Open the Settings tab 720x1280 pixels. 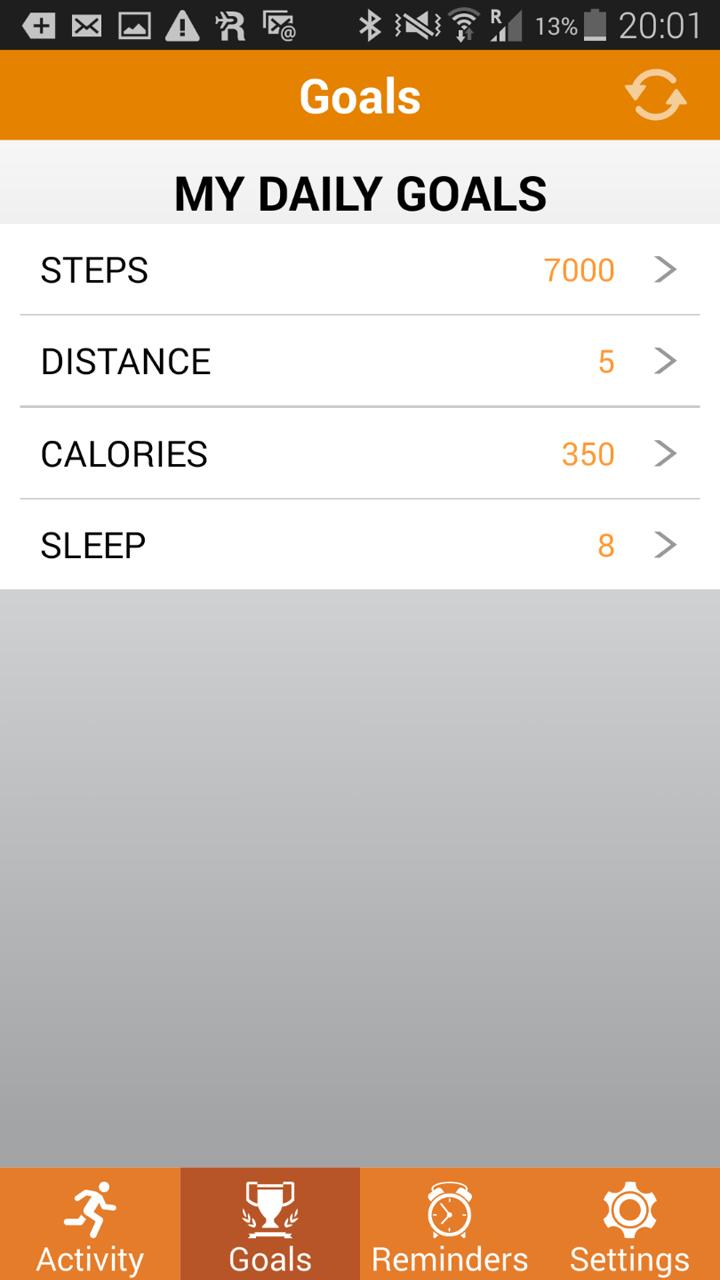630,1224
